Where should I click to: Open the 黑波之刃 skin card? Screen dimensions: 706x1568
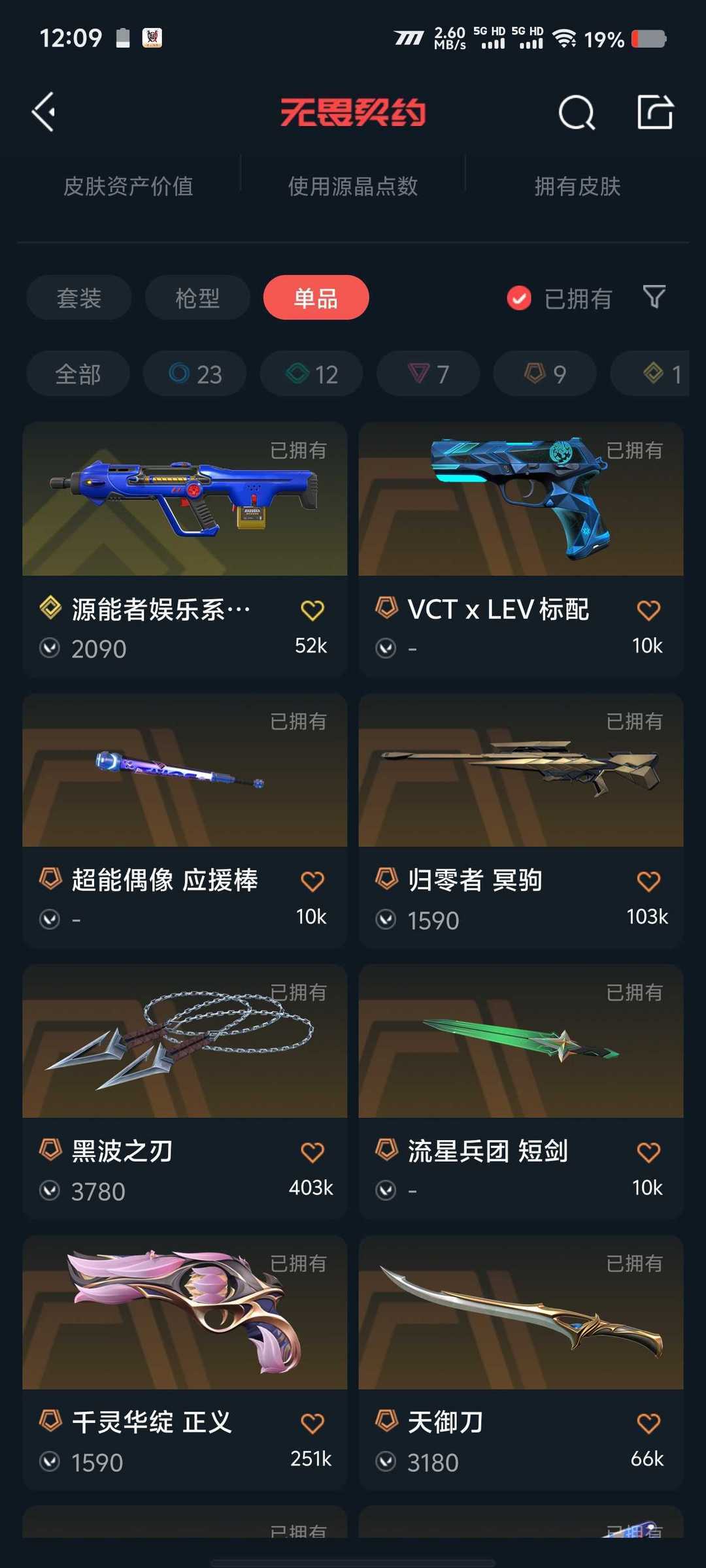click(185, 1092)
